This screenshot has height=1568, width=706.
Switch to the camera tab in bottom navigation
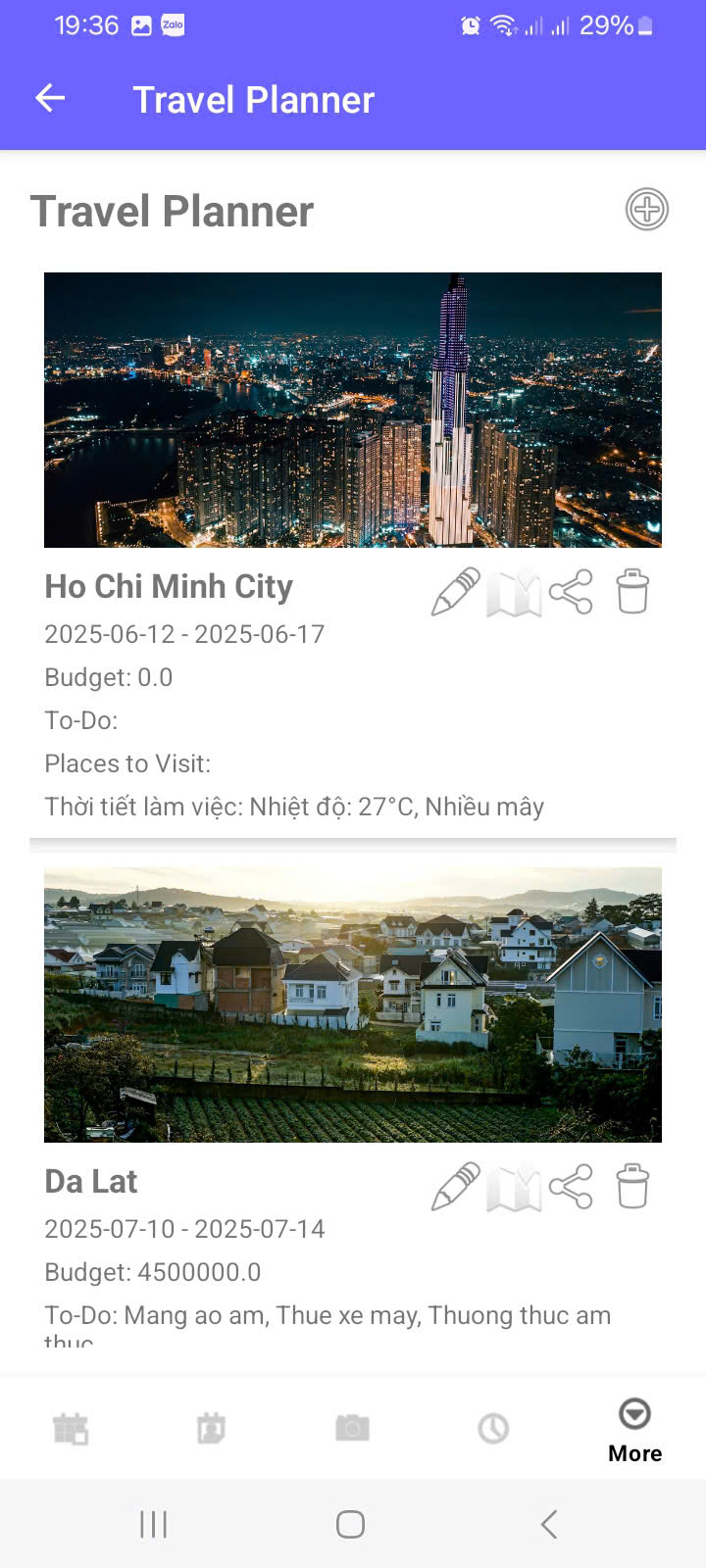tap(352, 1429)
